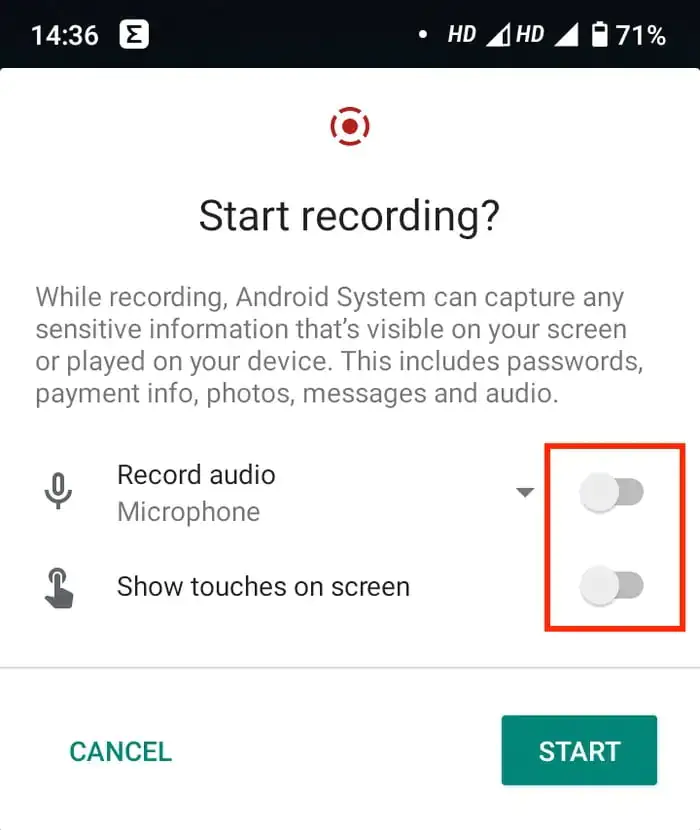Expand the audio source dropdown arrow
The image size is (700, 830).
[x=525, y=492]
